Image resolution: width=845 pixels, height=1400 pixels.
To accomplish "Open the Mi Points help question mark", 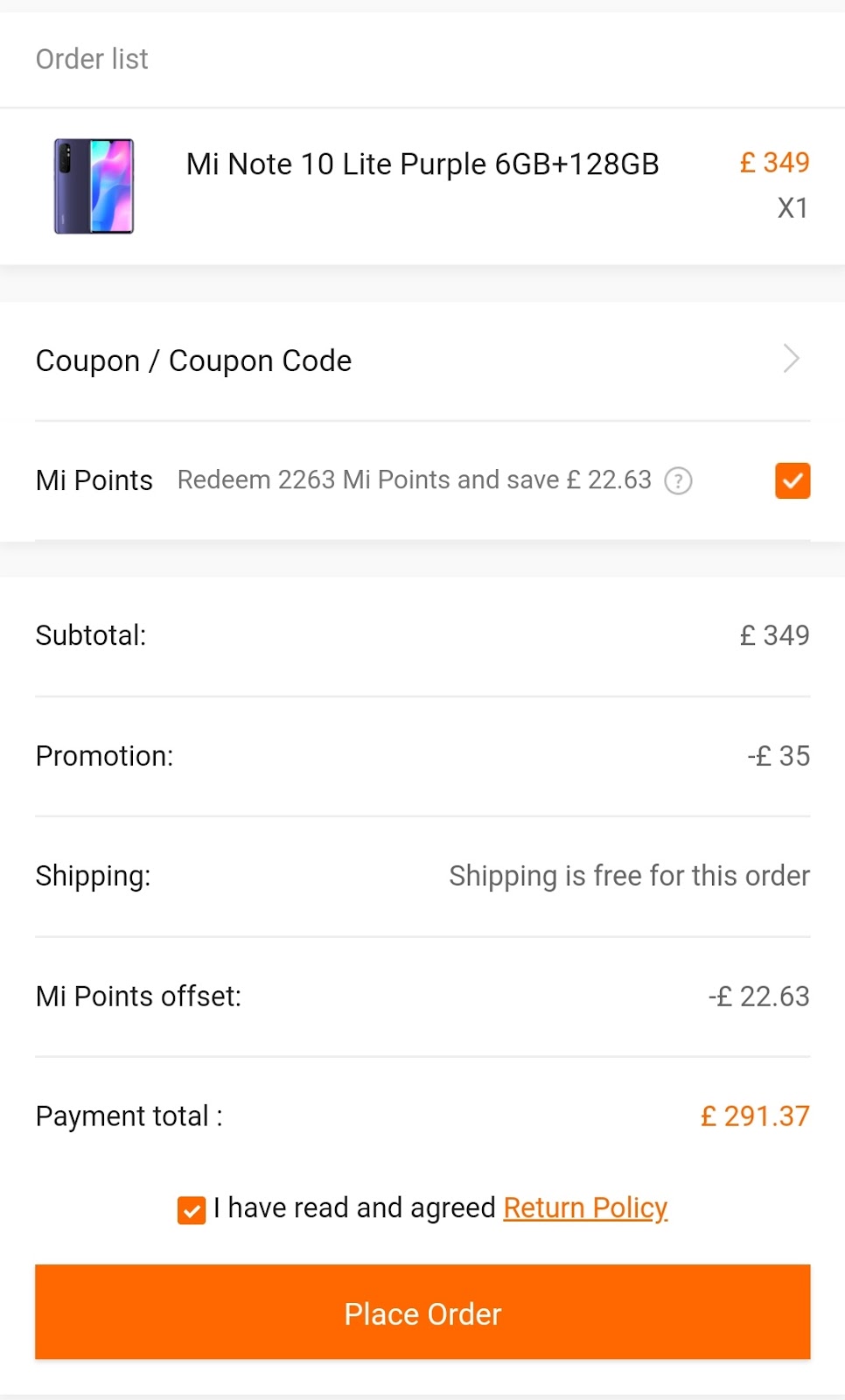I will click(678, 481).
